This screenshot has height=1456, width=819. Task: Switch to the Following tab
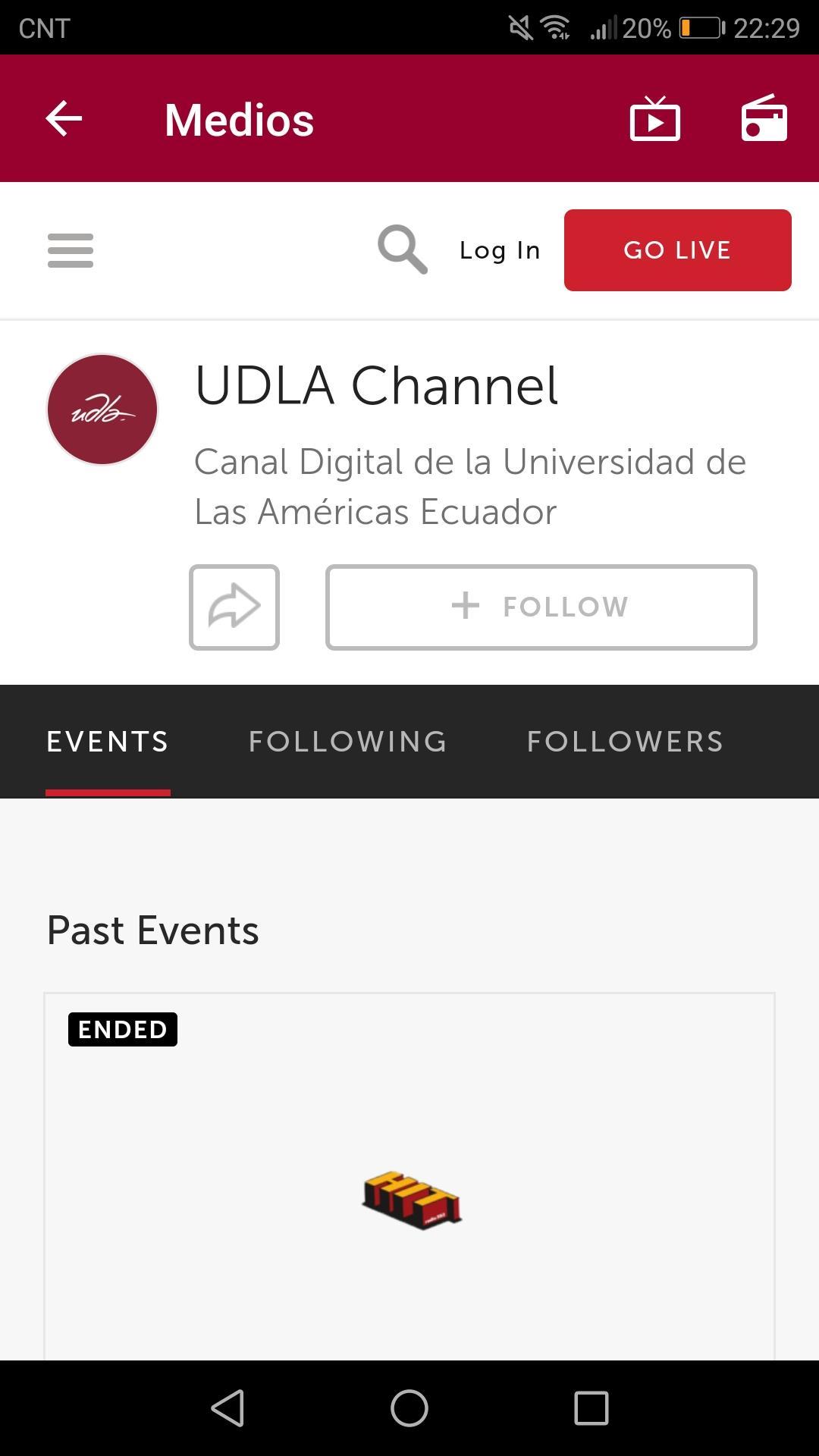pos(348,742)
